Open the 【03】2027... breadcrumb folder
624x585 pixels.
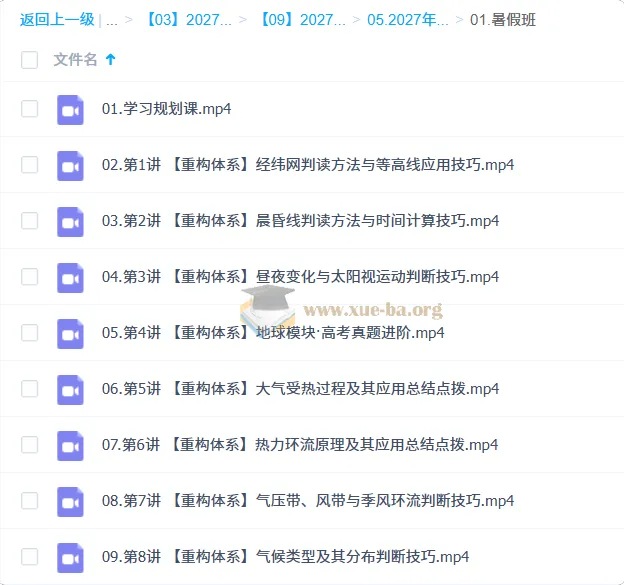189,20
